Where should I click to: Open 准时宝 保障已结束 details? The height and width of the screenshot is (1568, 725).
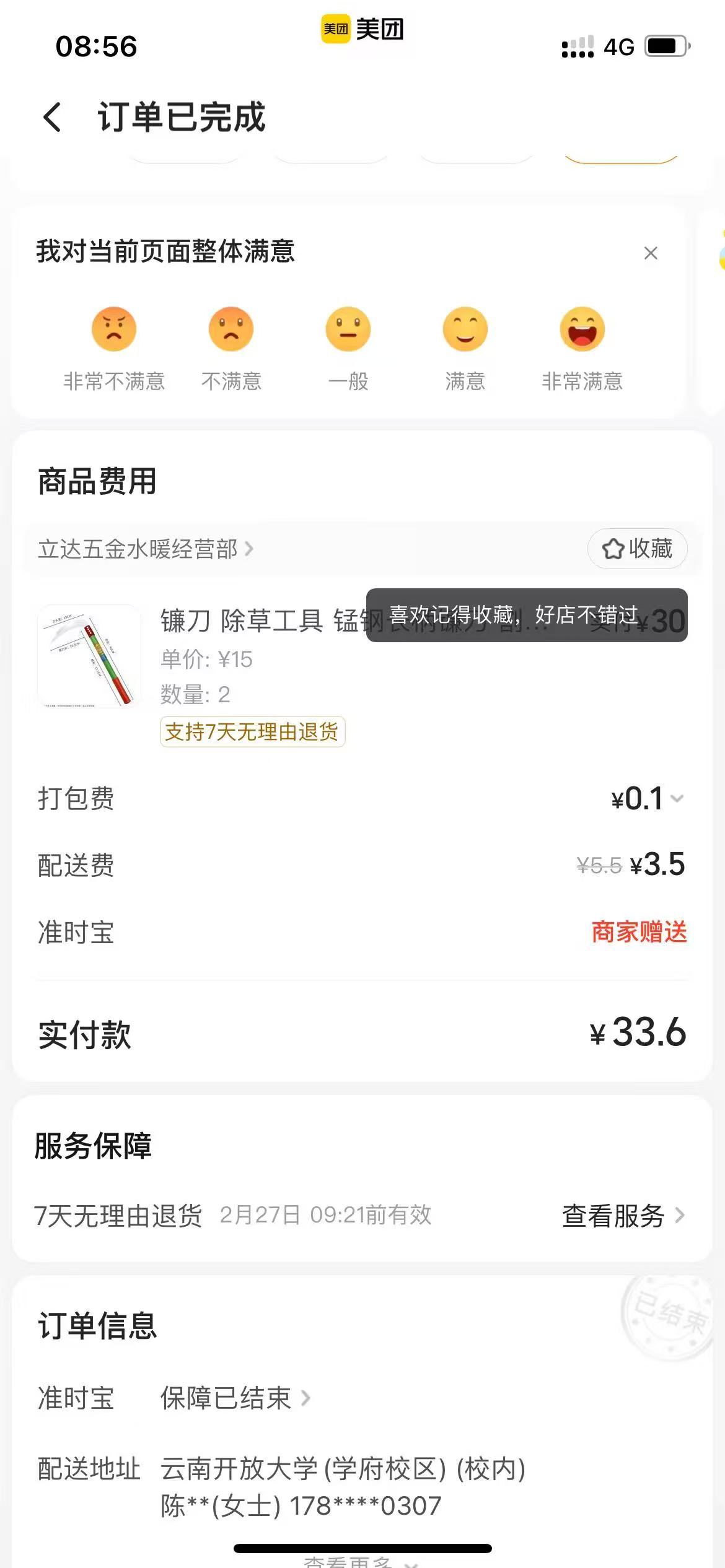(x=235, y=1398)
